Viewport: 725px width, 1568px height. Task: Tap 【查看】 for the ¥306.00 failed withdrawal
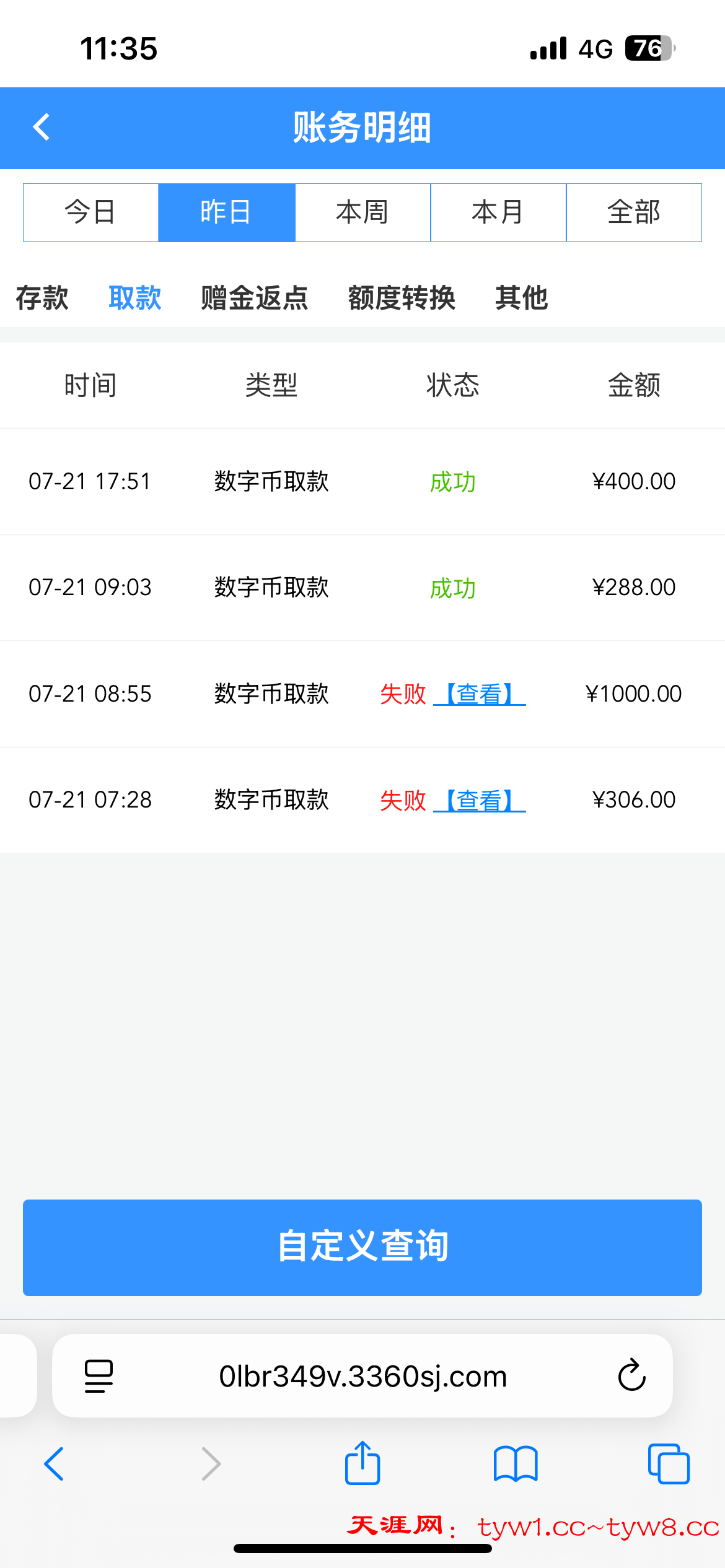479,800
